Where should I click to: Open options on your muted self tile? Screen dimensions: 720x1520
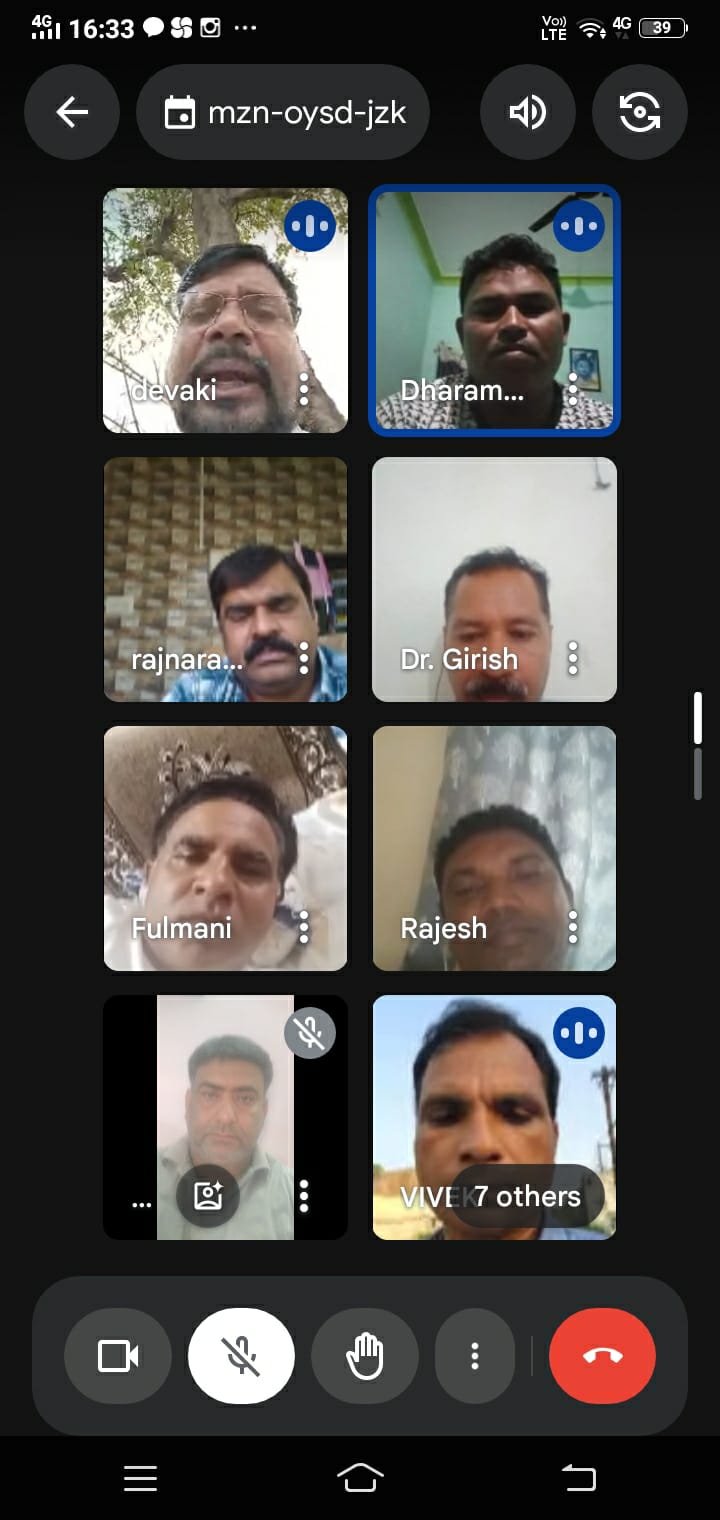tap(304, 1195)
